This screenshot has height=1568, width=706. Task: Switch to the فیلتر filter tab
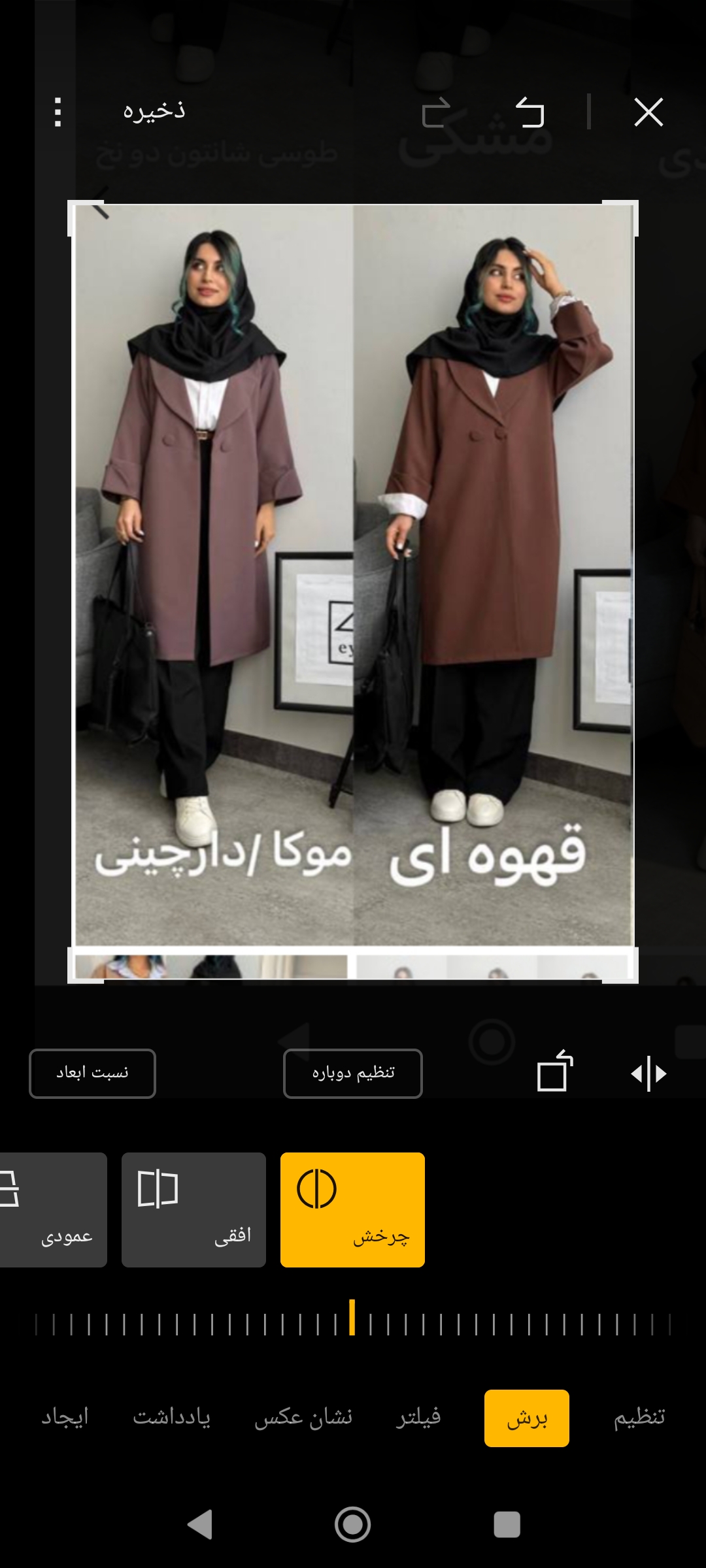click(x=418, y=1417)
